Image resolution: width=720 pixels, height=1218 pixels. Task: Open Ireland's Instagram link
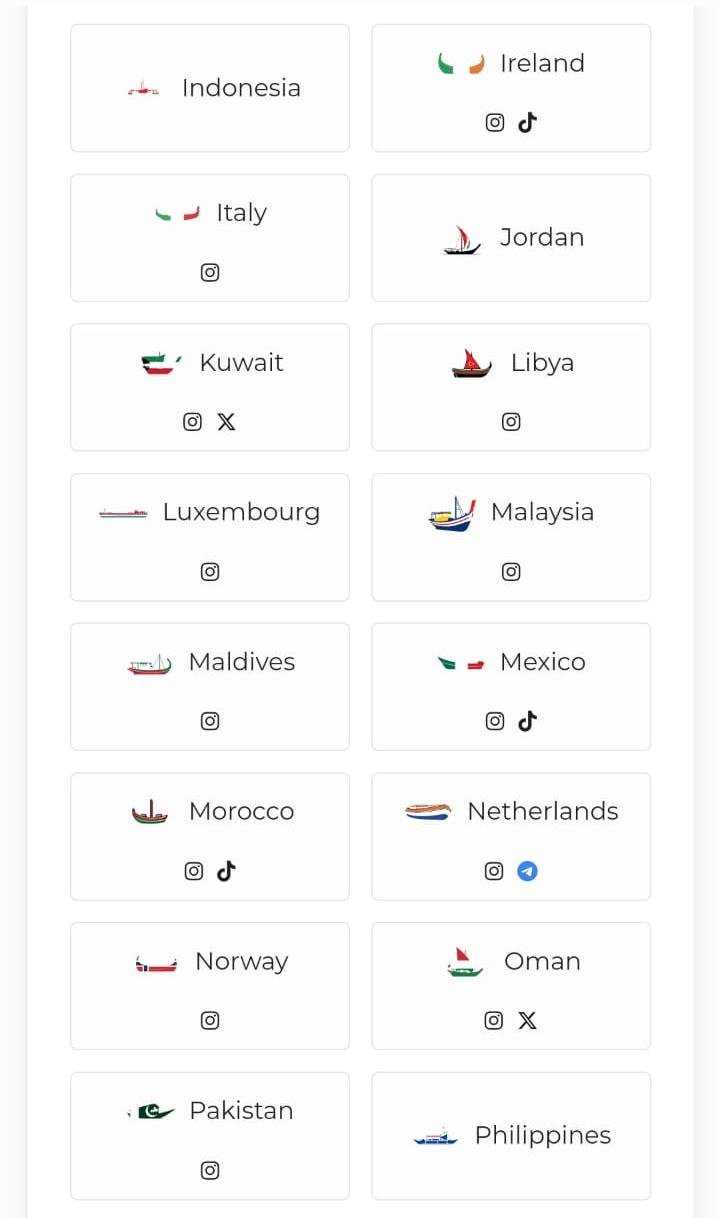[x=494, y=123]
